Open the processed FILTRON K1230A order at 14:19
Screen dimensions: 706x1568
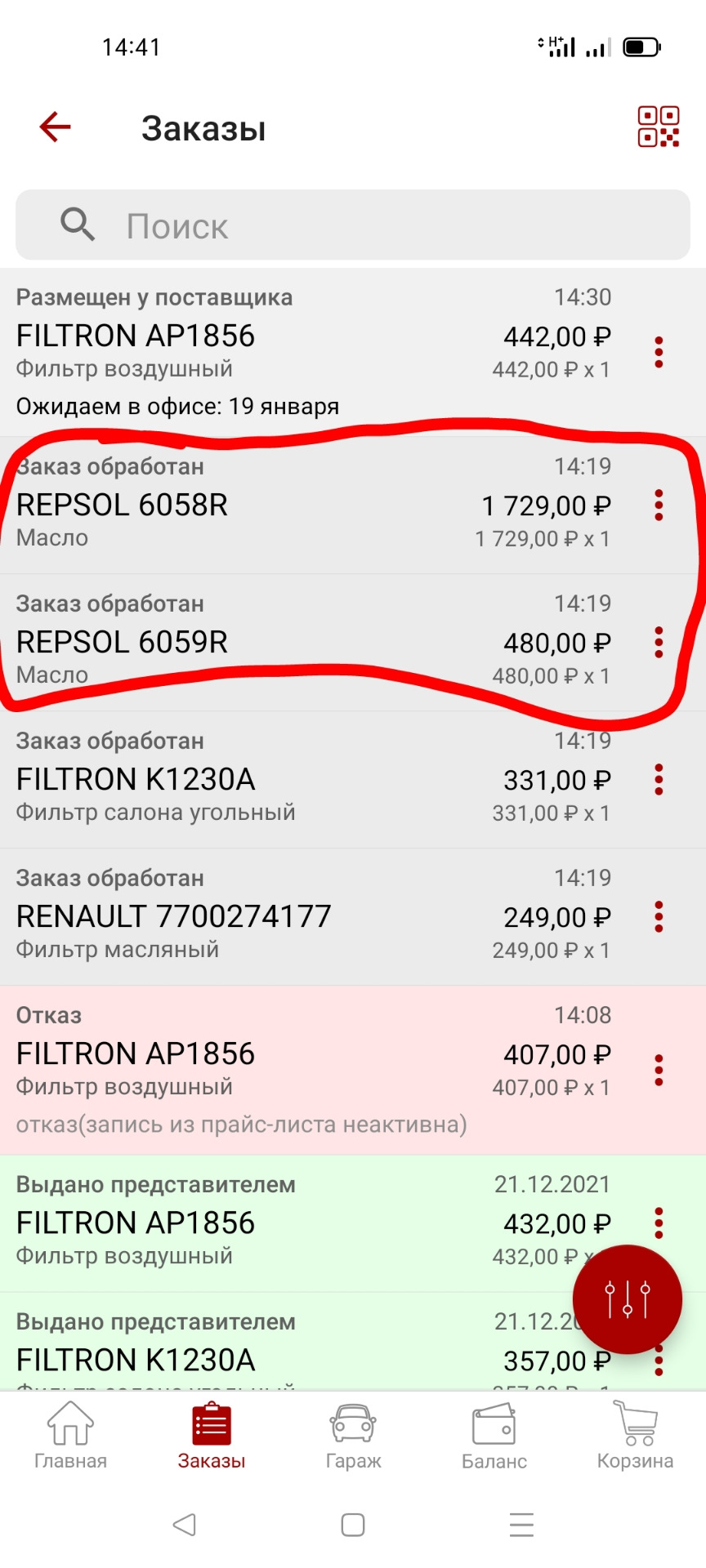pyautogui.click(x=245, y=779)
